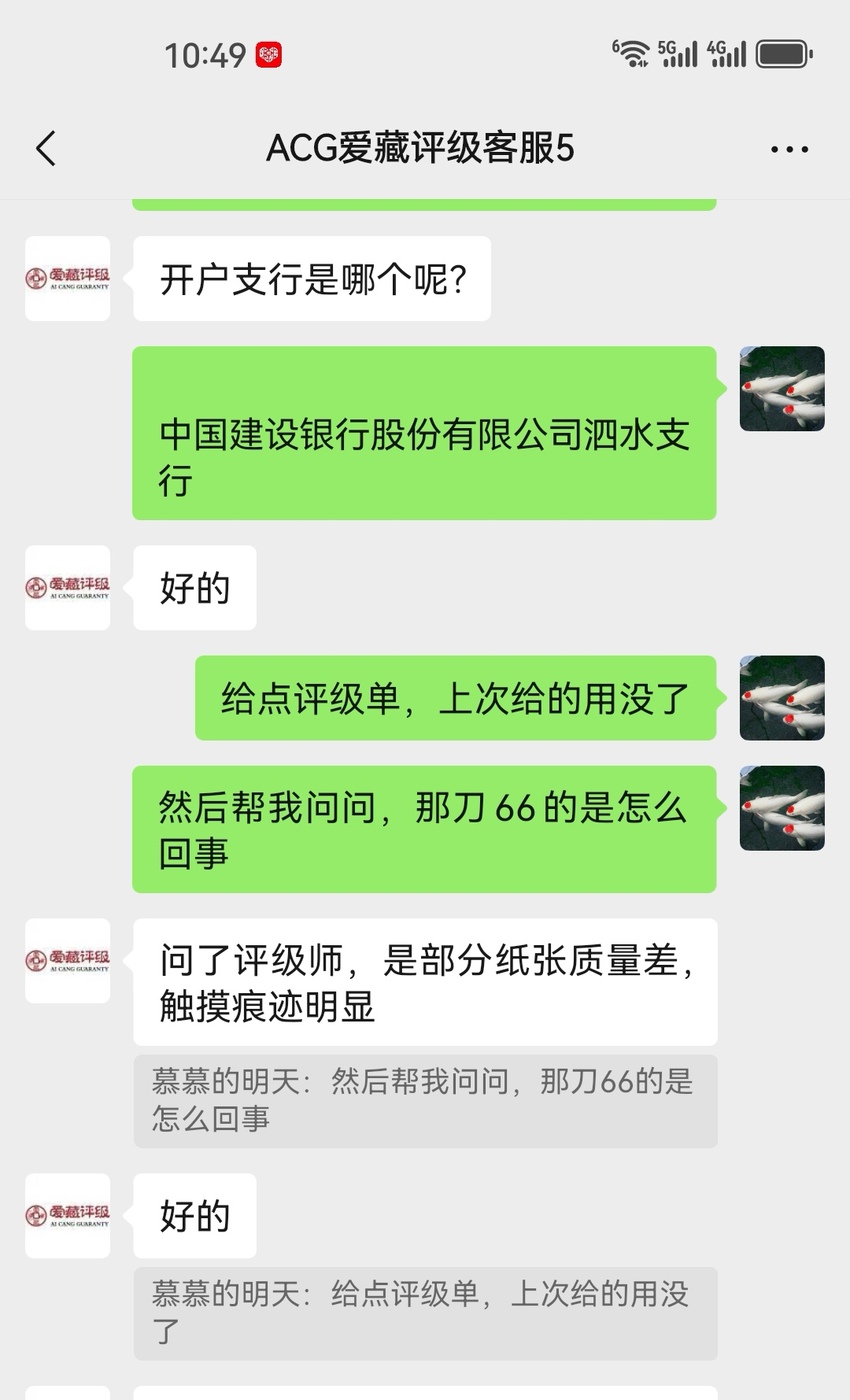Jump to quoted message 给点评级单，上次给的用没了

click(x=425, y=1313)
